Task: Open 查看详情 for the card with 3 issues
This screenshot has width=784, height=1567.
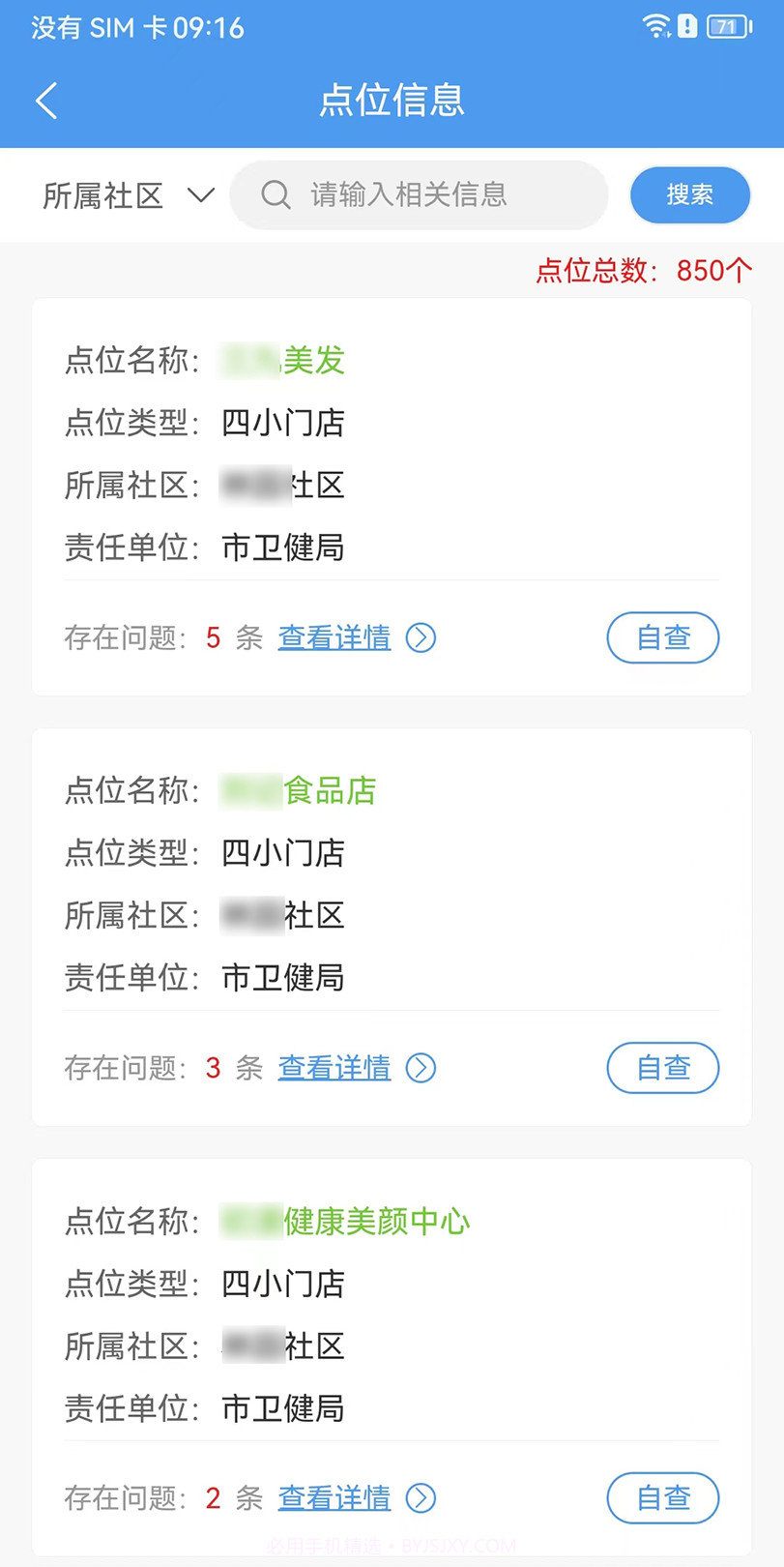Action: [334, 1068]
